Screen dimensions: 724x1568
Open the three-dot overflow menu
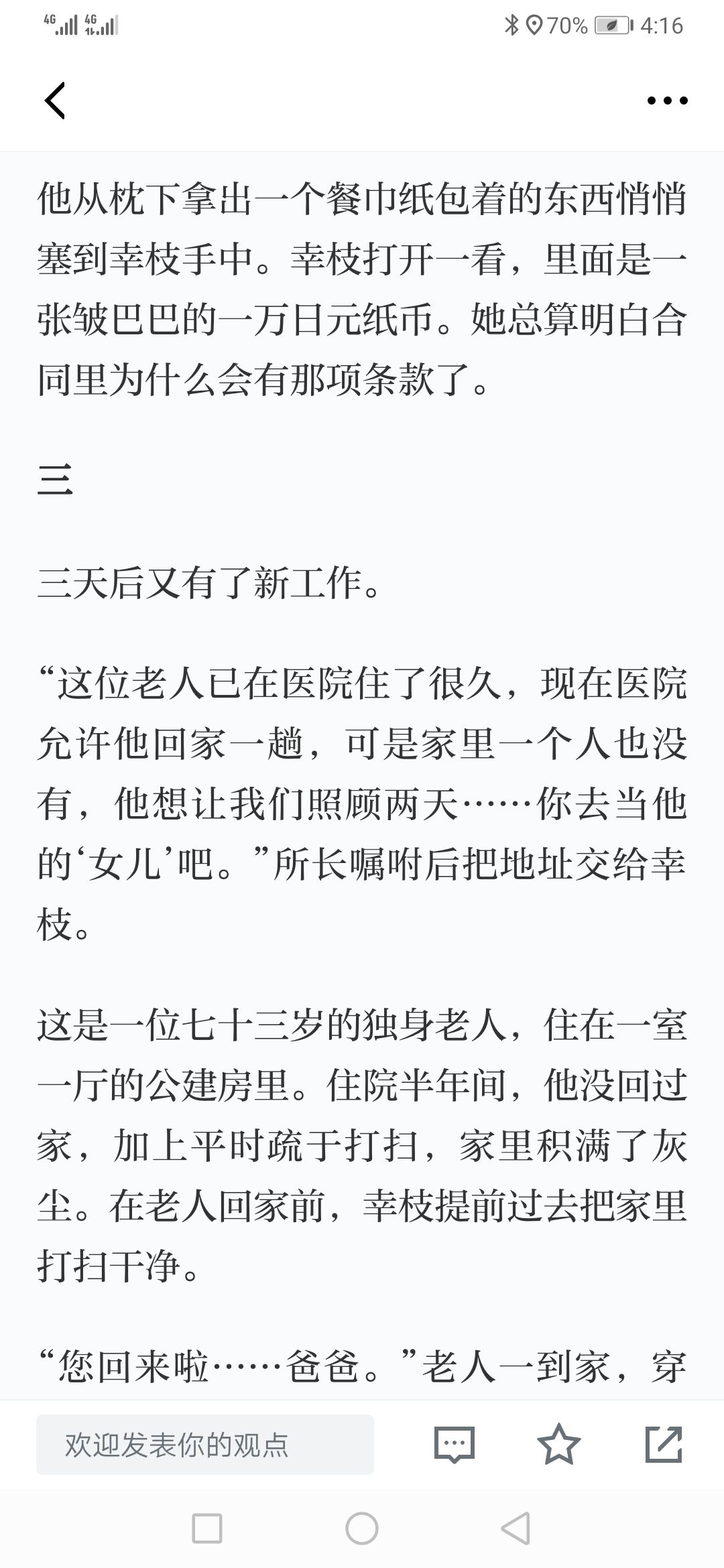[x=667, y=101]
